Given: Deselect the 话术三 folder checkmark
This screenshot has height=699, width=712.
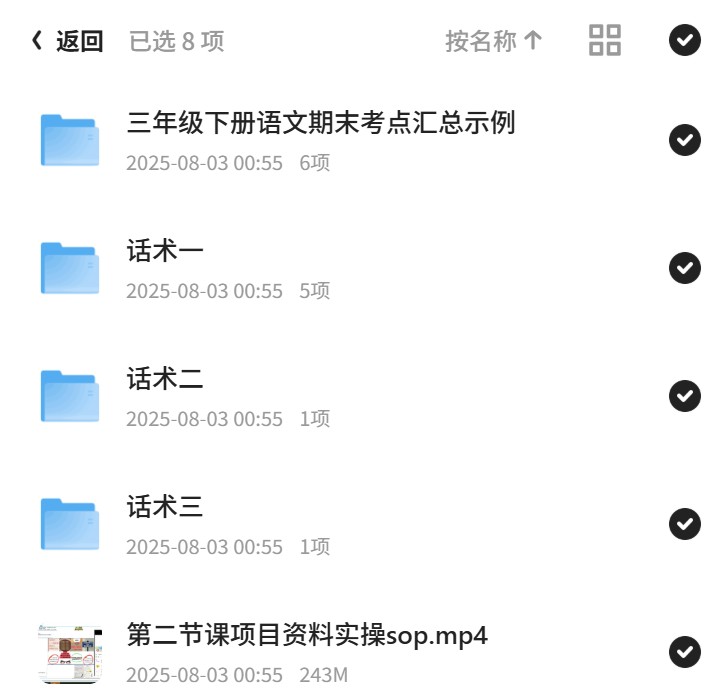Looking at the screenshot, I should 685,524.
